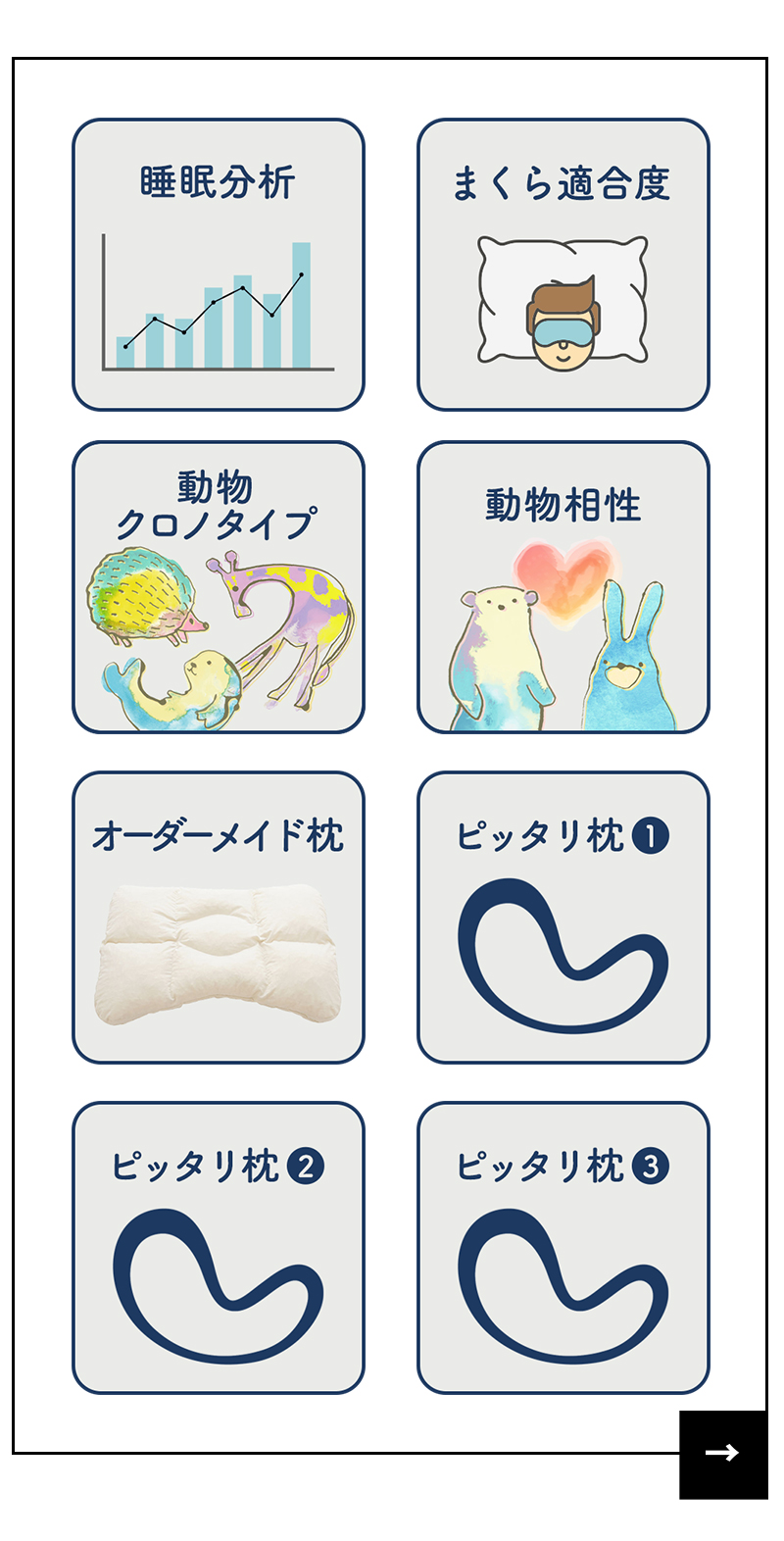Click the pillow illustration under まくら適合度
Screen dimensions: 784x1541
[563, 299]
